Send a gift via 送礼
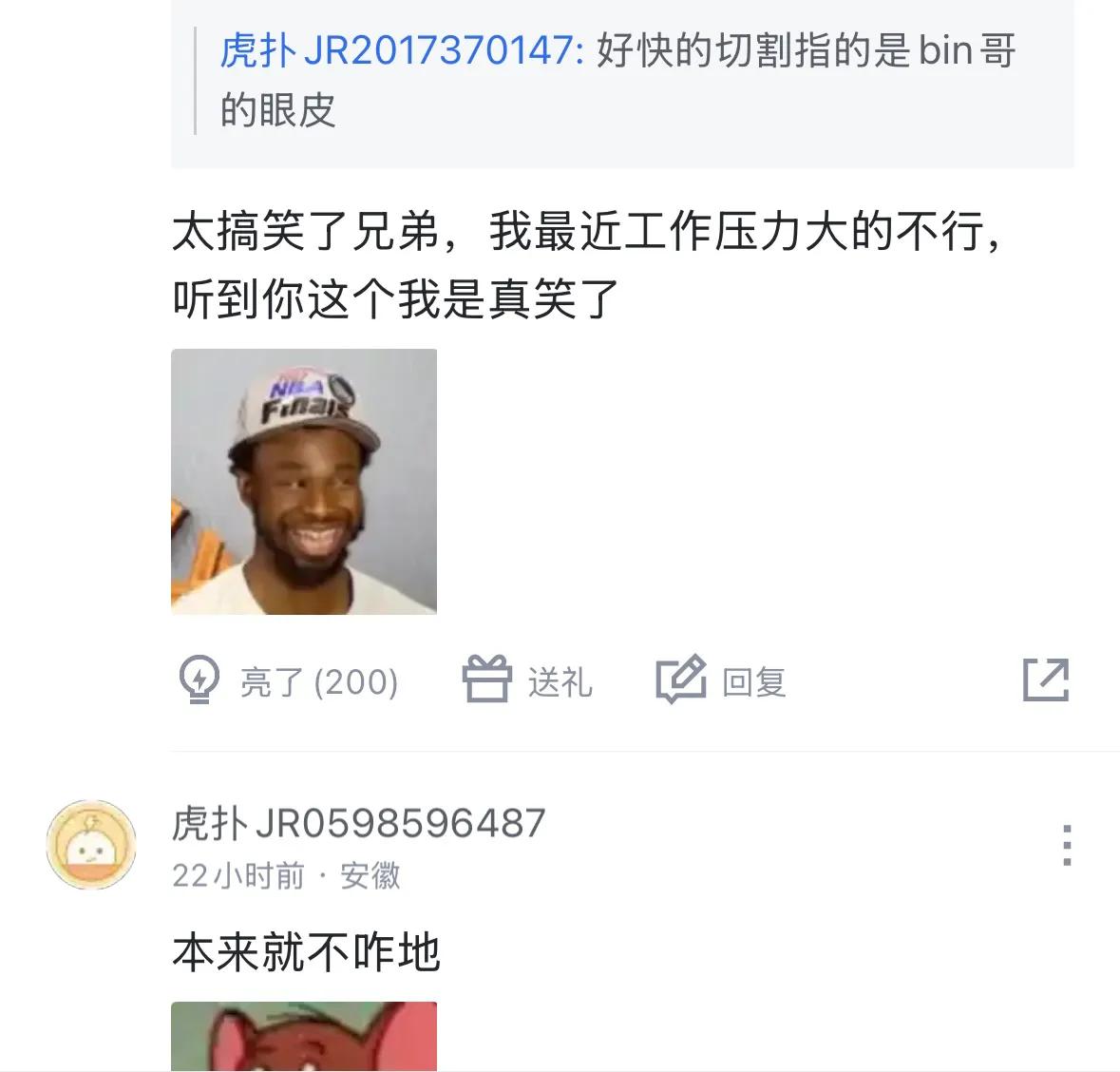Image resolution: width=1120 pixels, height=1072 pixels. pos(528,680)
